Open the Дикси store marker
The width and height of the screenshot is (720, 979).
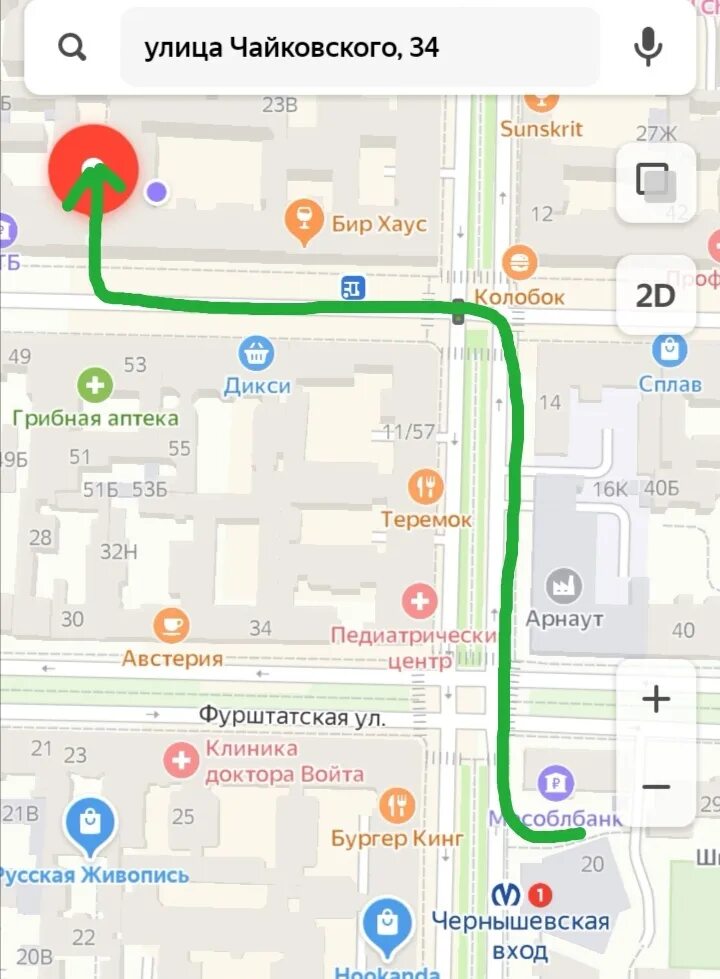pyautogui.click(x=257, y=352)
